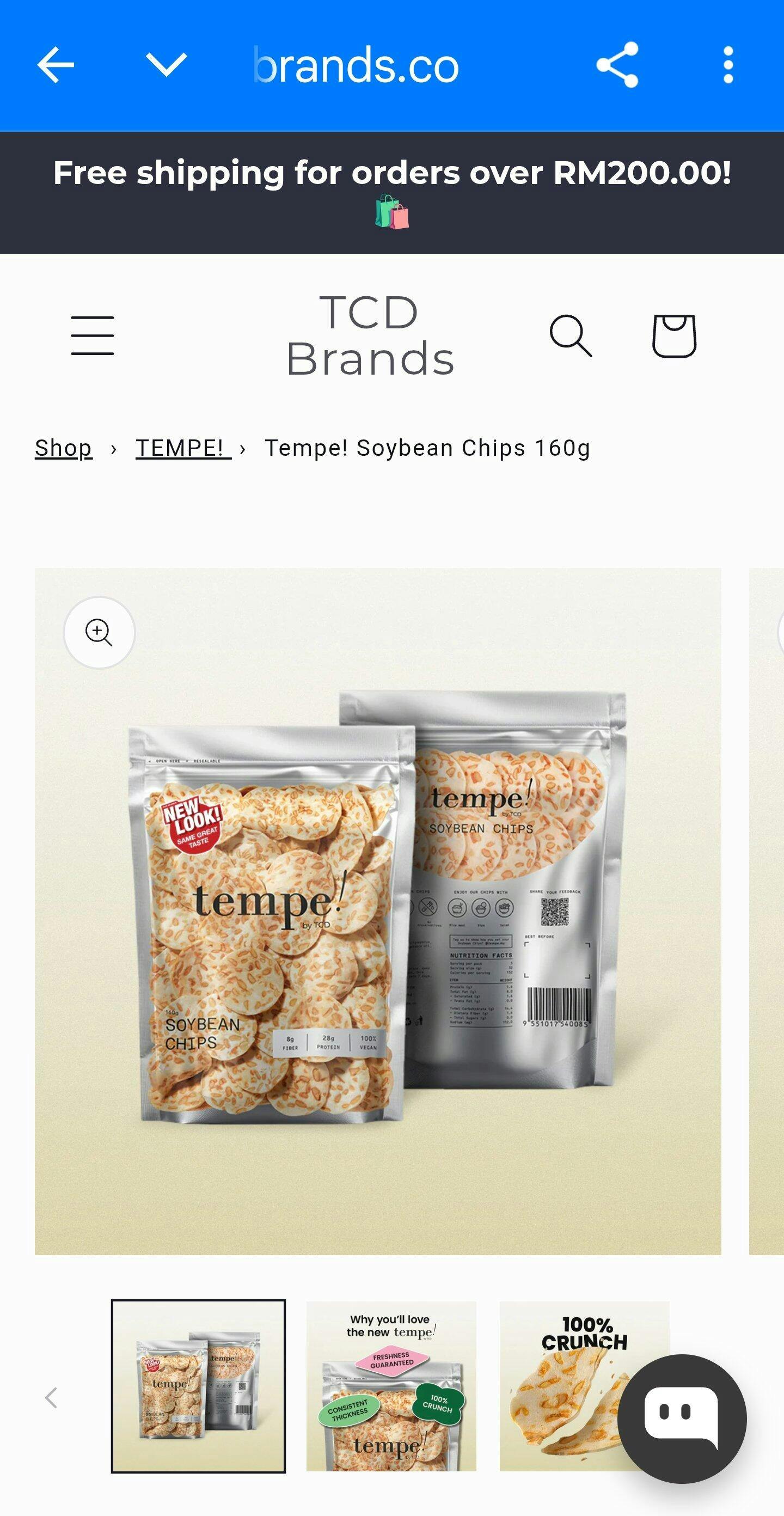784x1516 pixels.
Task: Open the chat support bubble
Action: tap(682, 1419)
